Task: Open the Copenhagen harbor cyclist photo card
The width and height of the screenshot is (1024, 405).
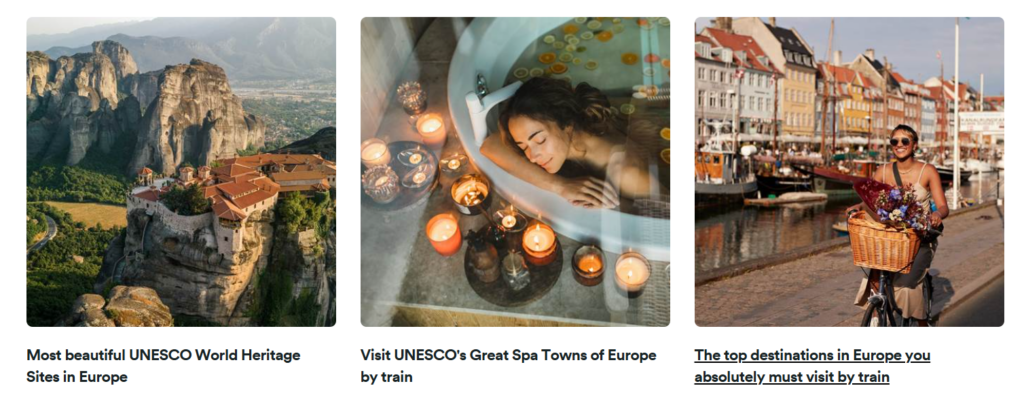Action: [849, 171]
